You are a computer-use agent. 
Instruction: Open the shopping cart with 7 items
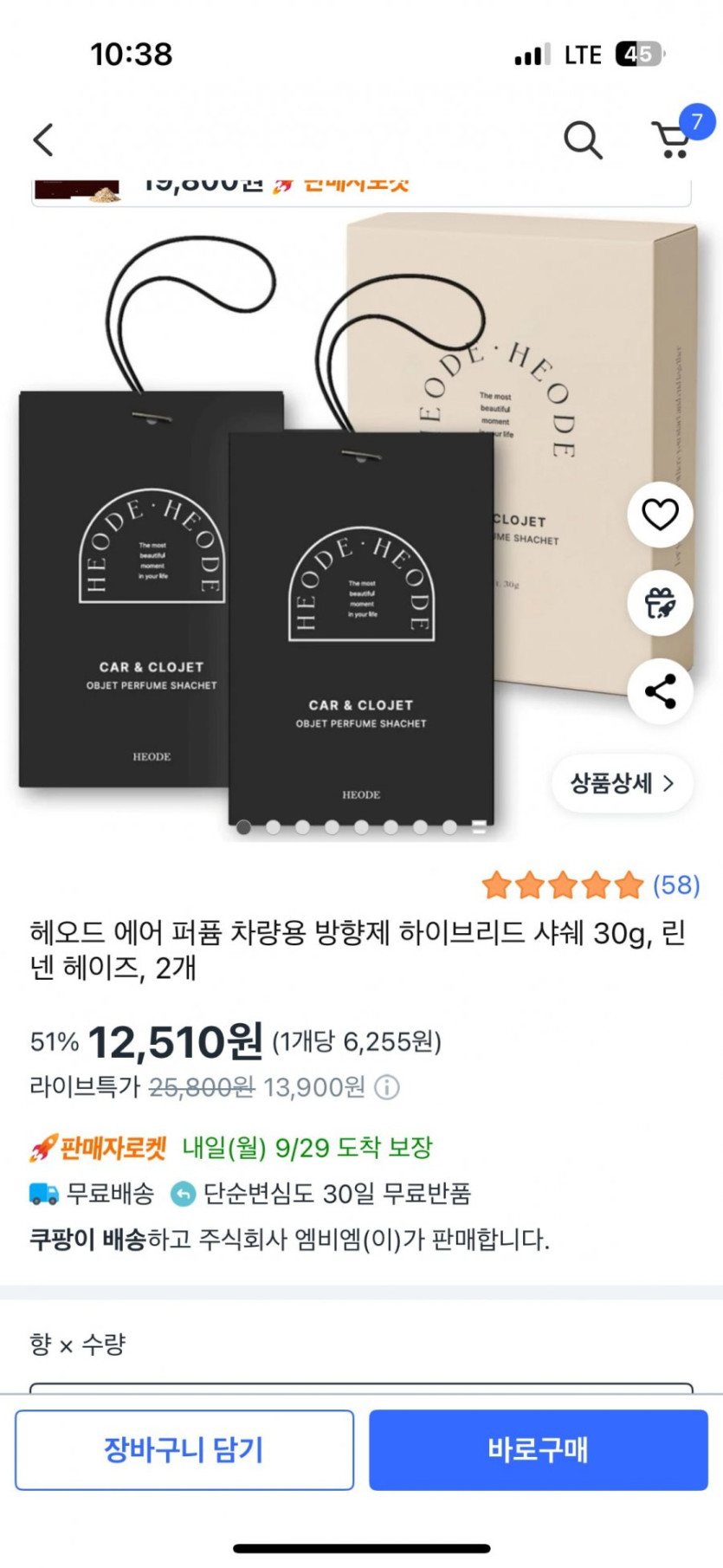(x=673, y=139)
